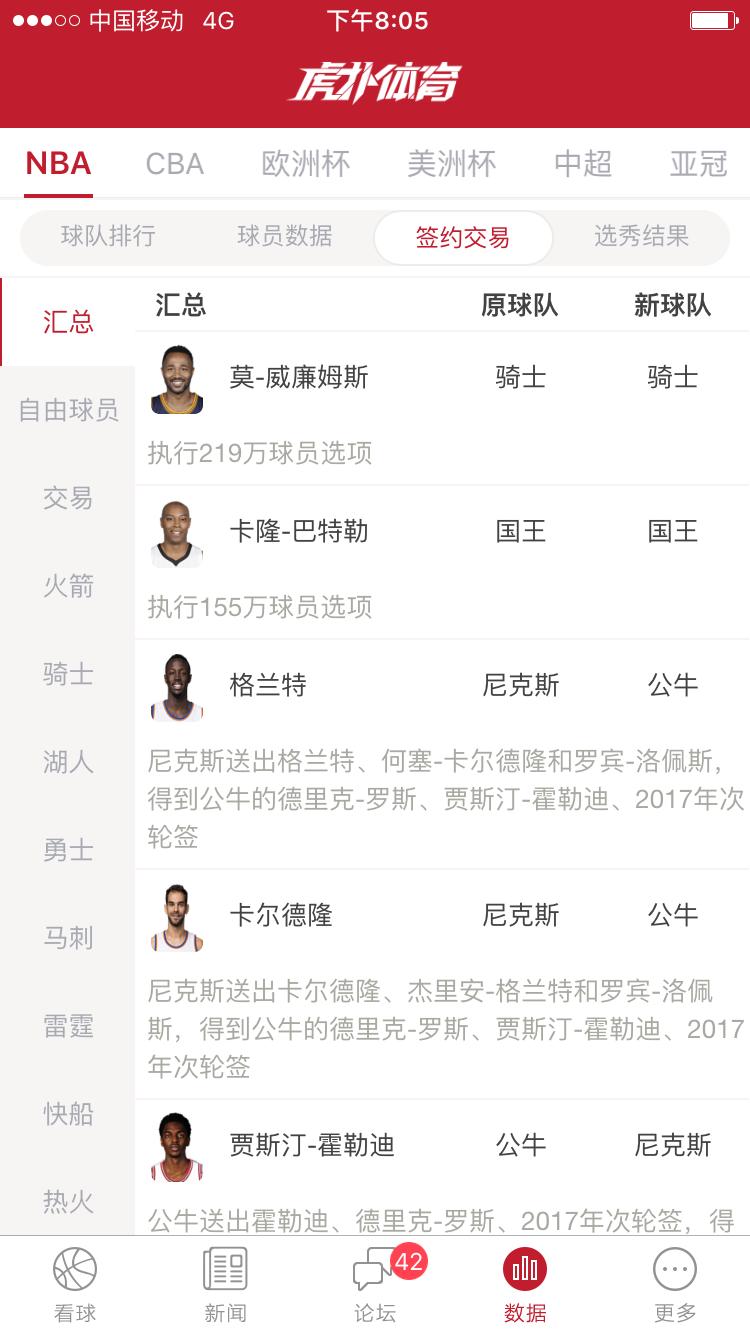Open Mo Williams' player portrait thumbnail
Screen dimensions: 750x1334
pyautogui.click(x=177, y=380)
